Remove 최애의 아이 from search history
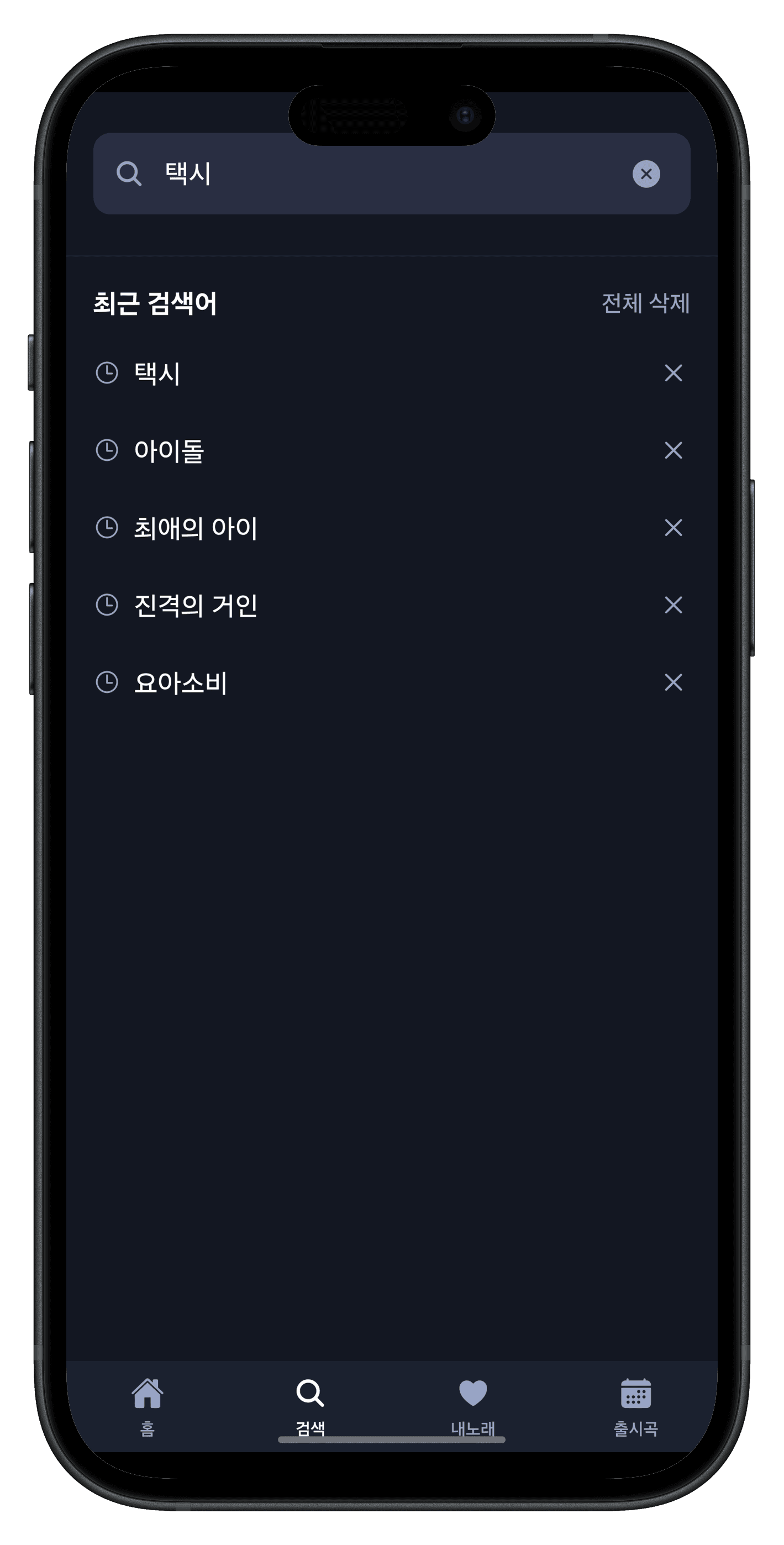 coord(673,527)
